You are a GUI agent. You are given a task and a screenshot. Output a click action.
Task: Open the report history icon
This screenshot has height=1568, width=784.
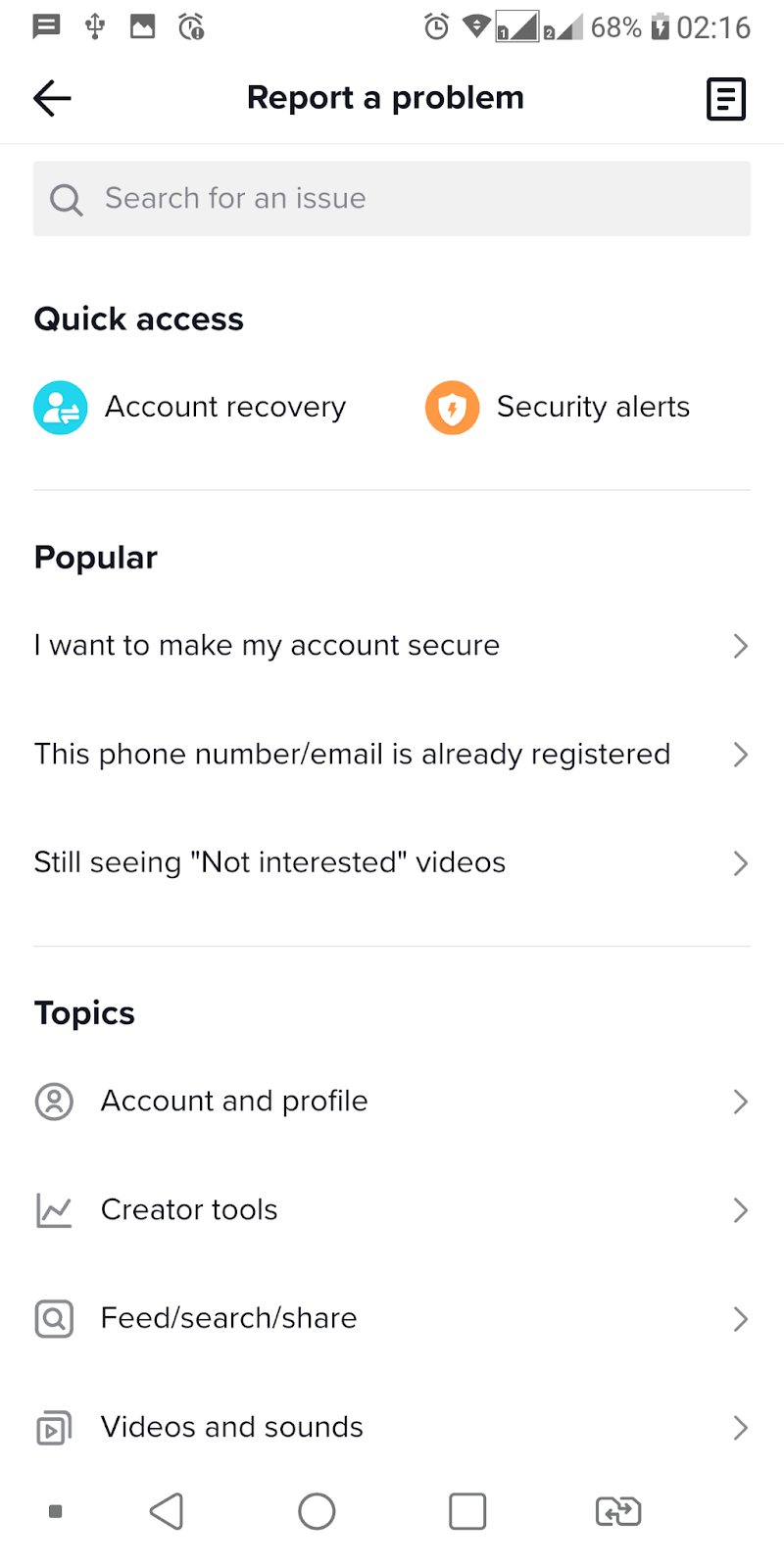725,99
